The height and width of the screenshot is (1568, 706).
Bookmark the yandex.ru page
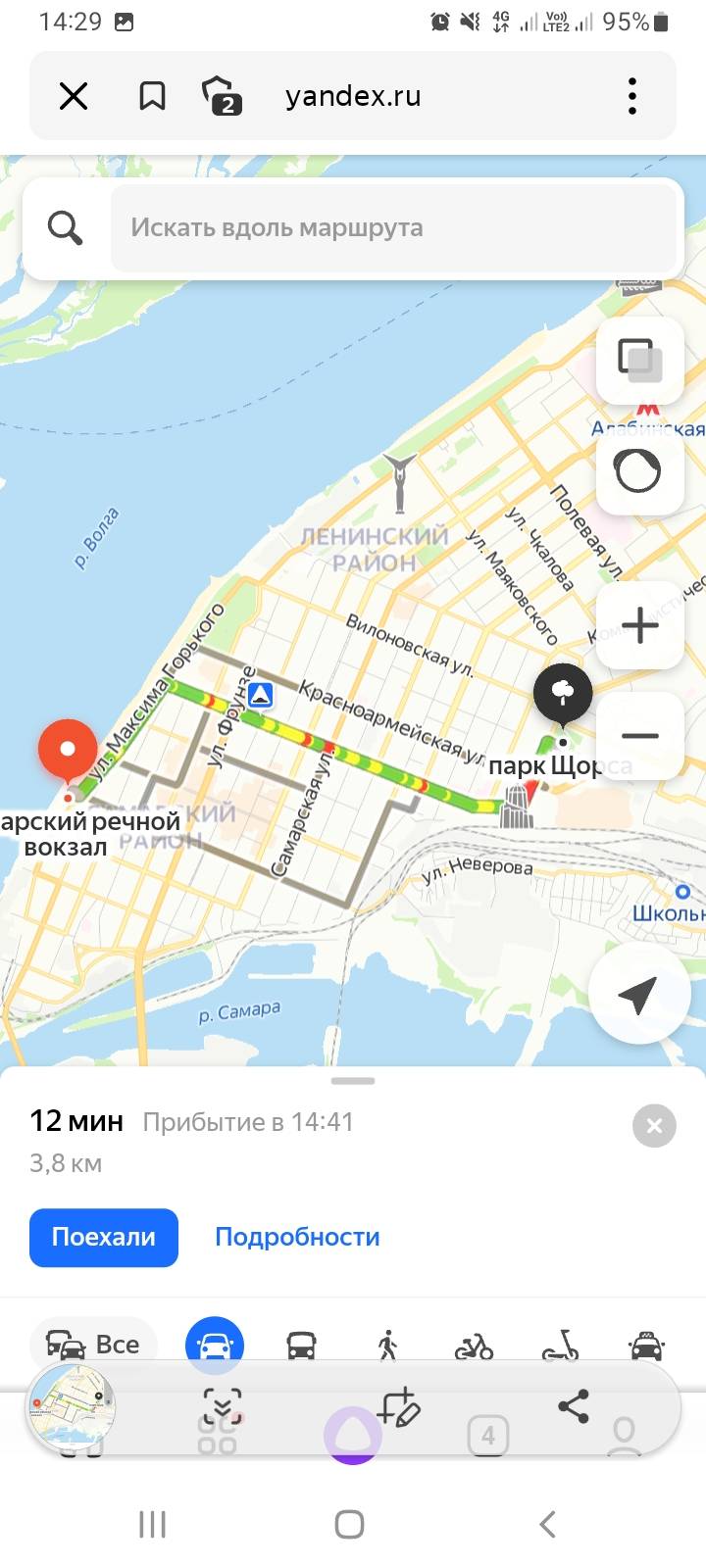click(x=152, y=96)
